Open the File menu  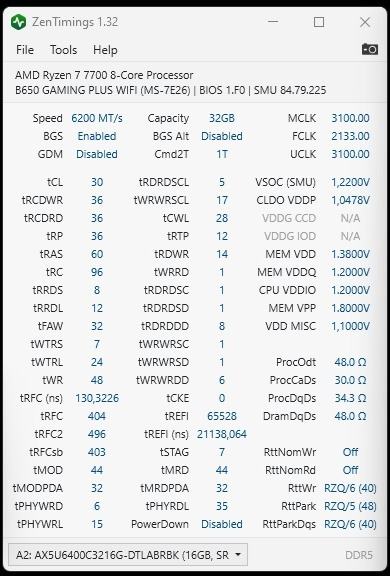(25, 50)
